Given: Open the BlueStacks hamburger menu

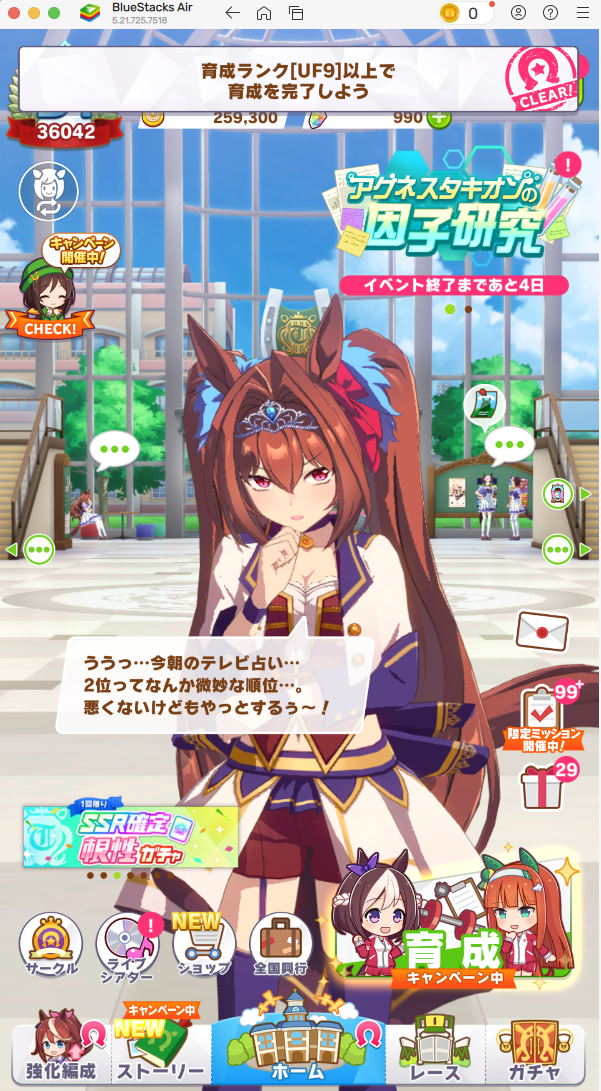Looking at the screenshot, I should pyautogui.click(x=583, y=13).
